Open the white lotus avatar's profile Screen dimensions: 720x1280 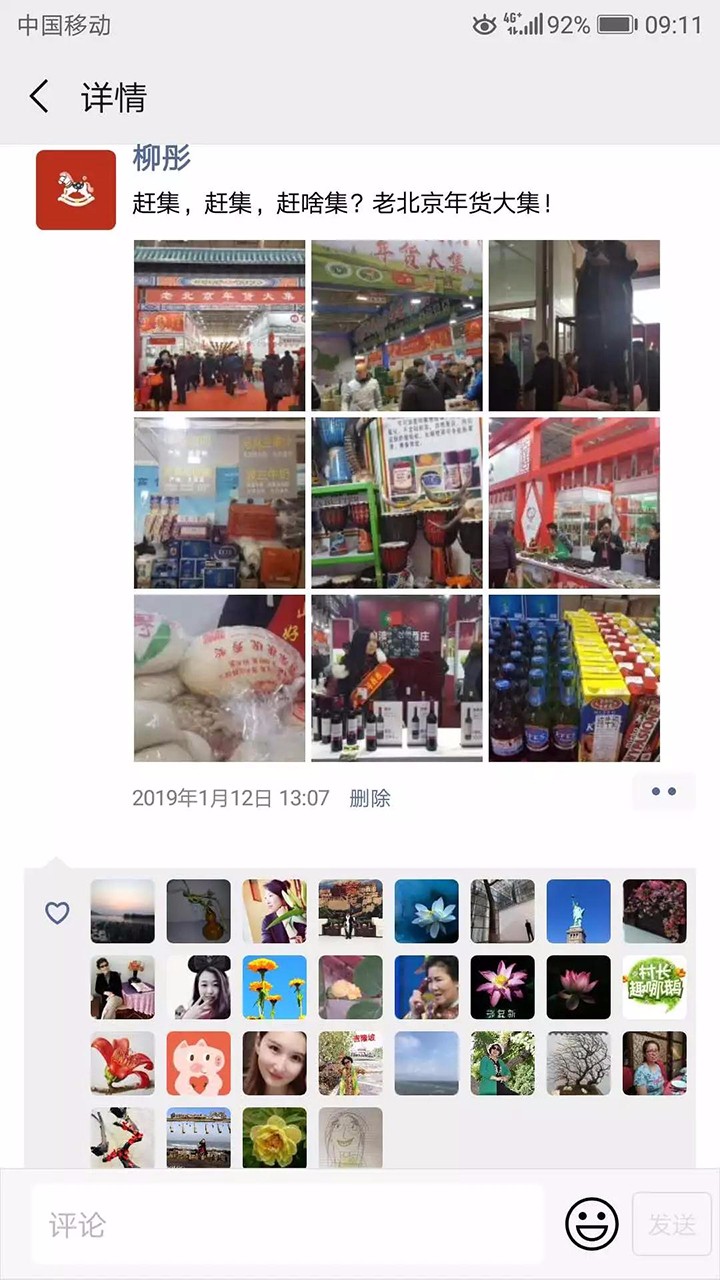(x=427, y=911)
